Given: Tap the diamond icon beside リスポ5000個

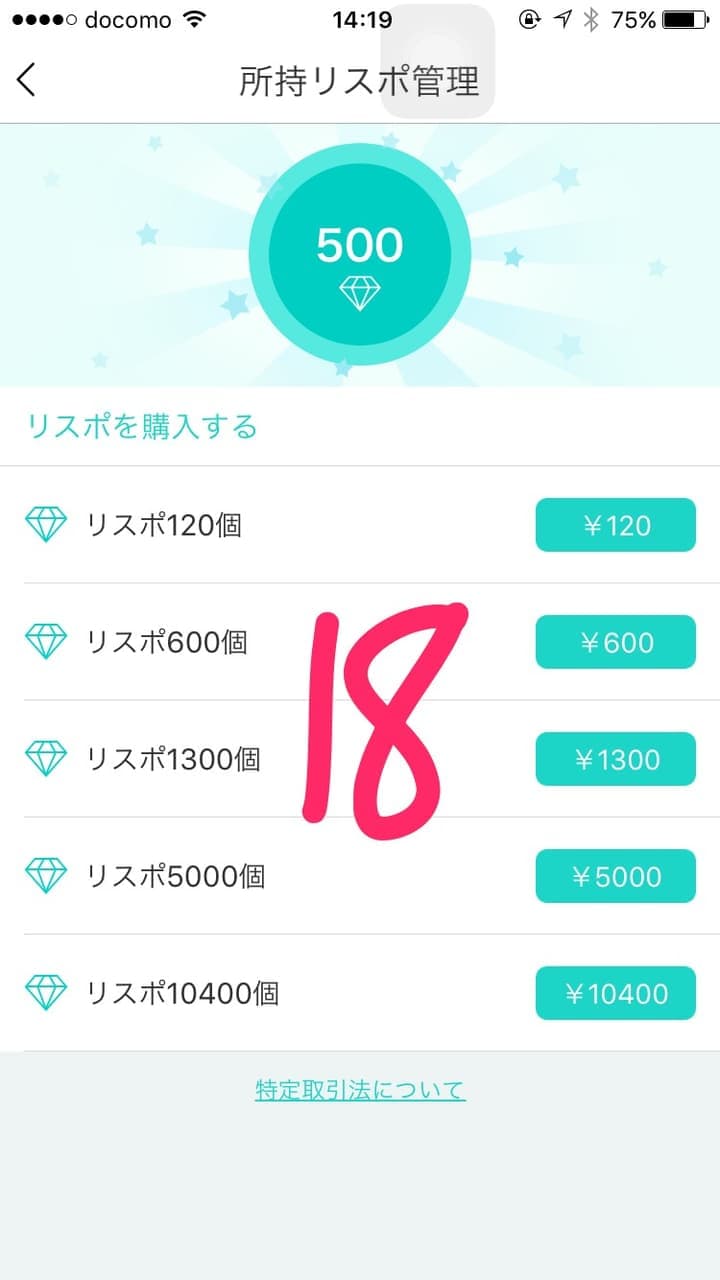Looking at the screenshot, I should (x=46, y=876).
